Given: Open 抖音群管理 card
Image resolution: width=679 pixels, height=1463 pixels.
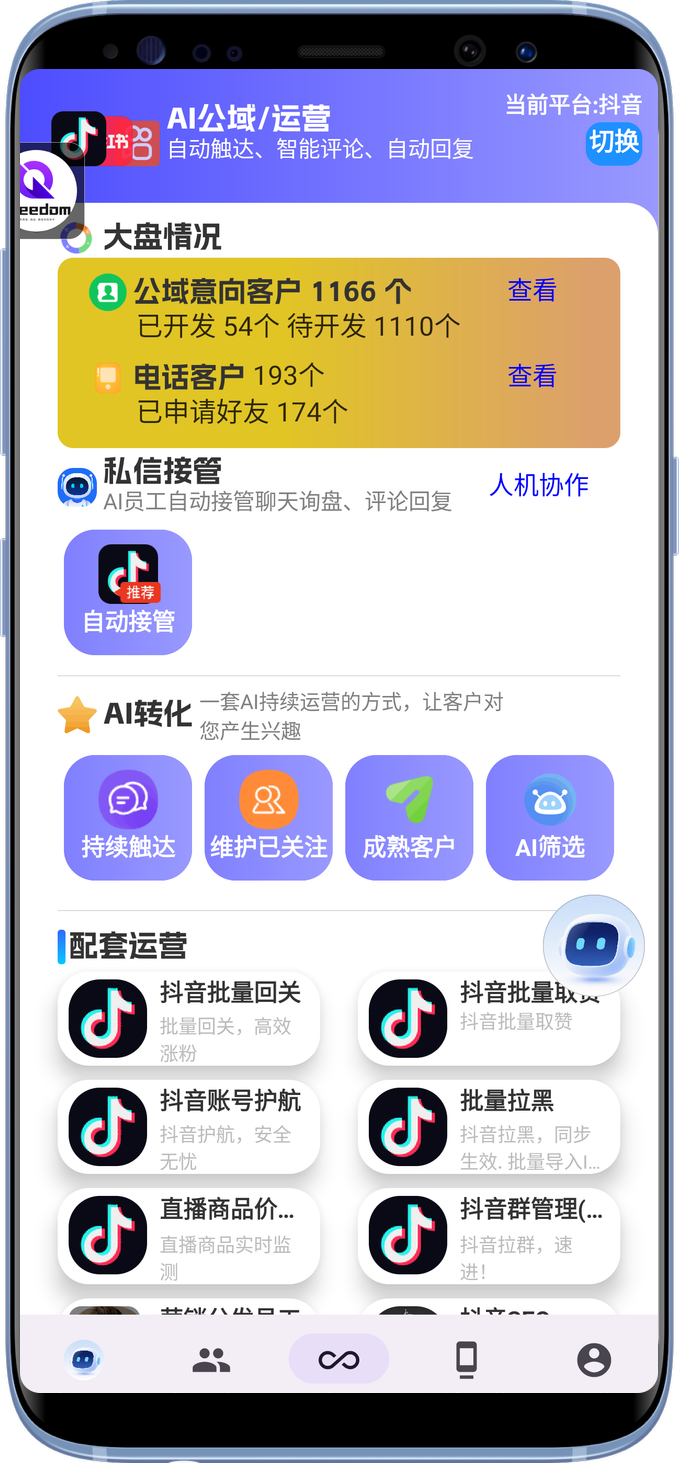Looking at the screenshot, I should (x=489, y=1235).
